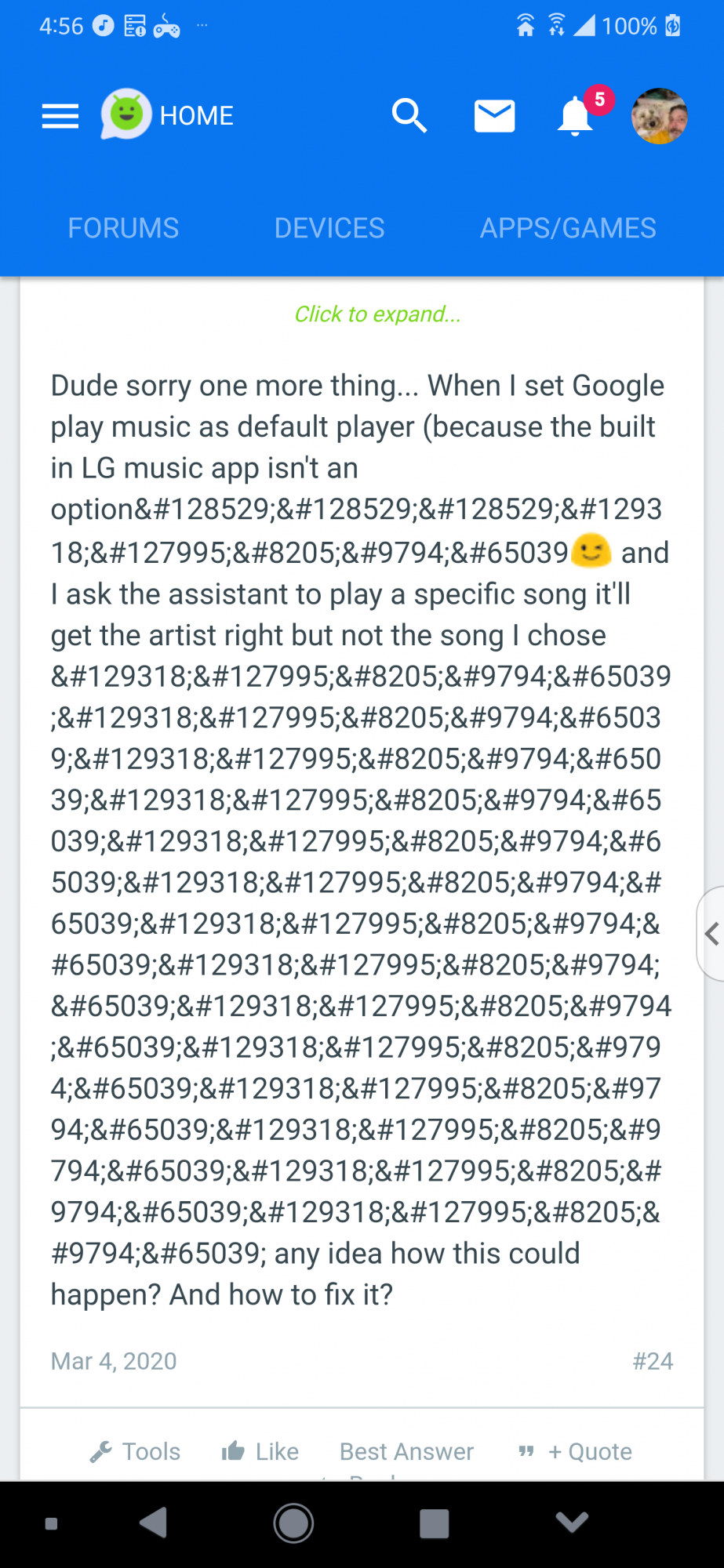Open the navigation drawer menu
This screenshot has height=1568, width=724.
60,116
